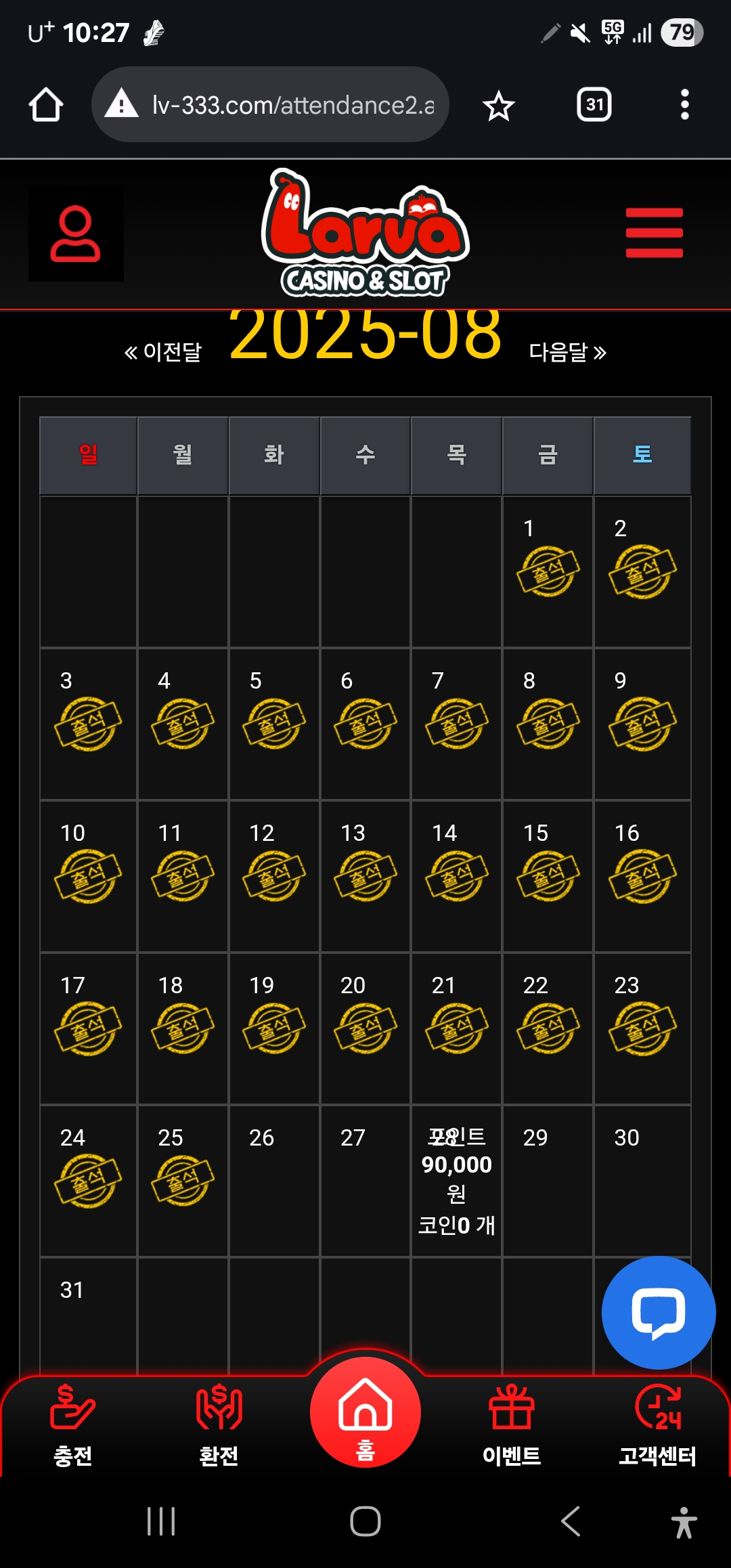Open the user profile icon
The height and width of the screenshot is (1568, 731).
pos(75,234)
